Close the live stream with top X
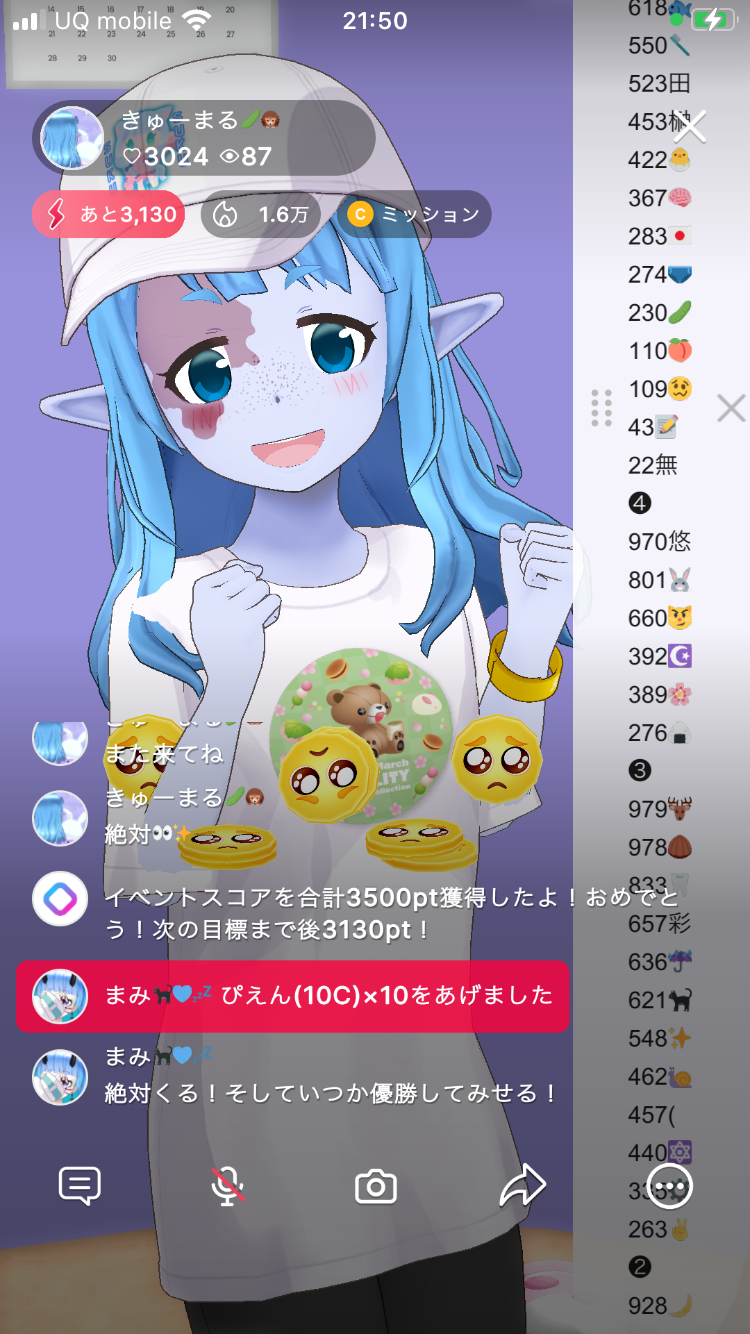This screenshot has height=1334, width=750. tap(690, 126)
